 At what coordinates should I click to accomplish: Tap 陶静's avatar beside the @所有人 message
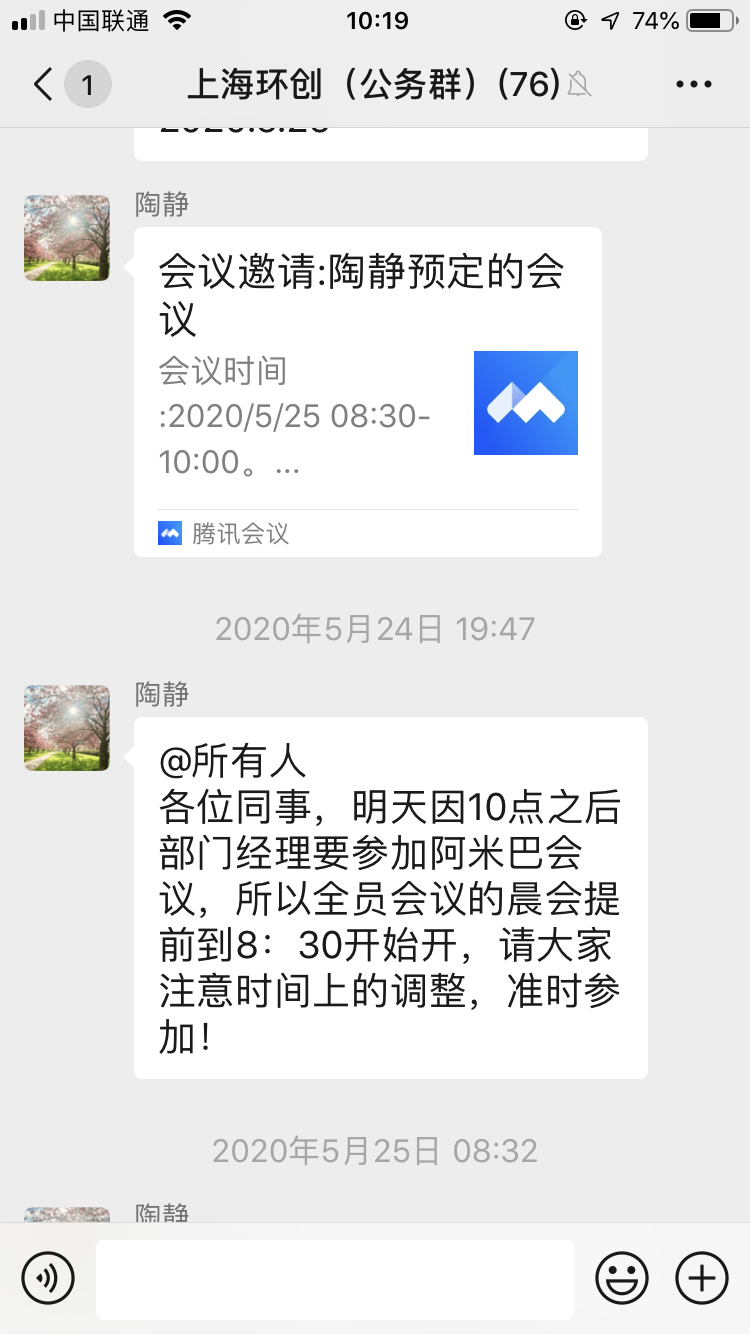tap(67, 728)
